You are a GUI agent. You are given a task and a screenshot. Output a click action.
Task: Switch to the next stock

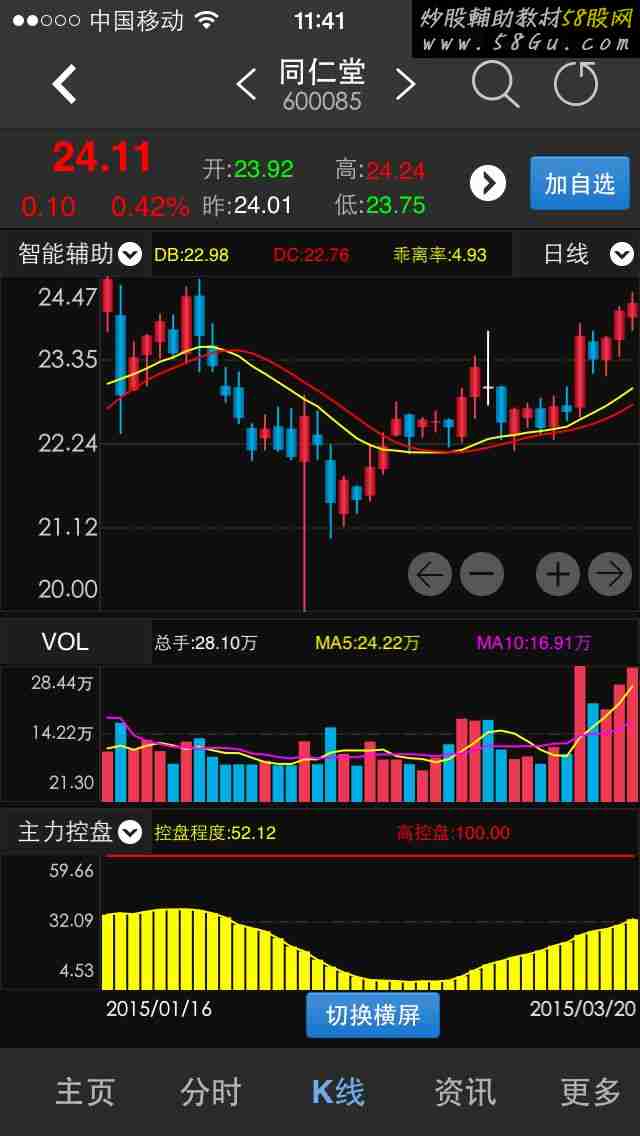click(x=405, y=85)
